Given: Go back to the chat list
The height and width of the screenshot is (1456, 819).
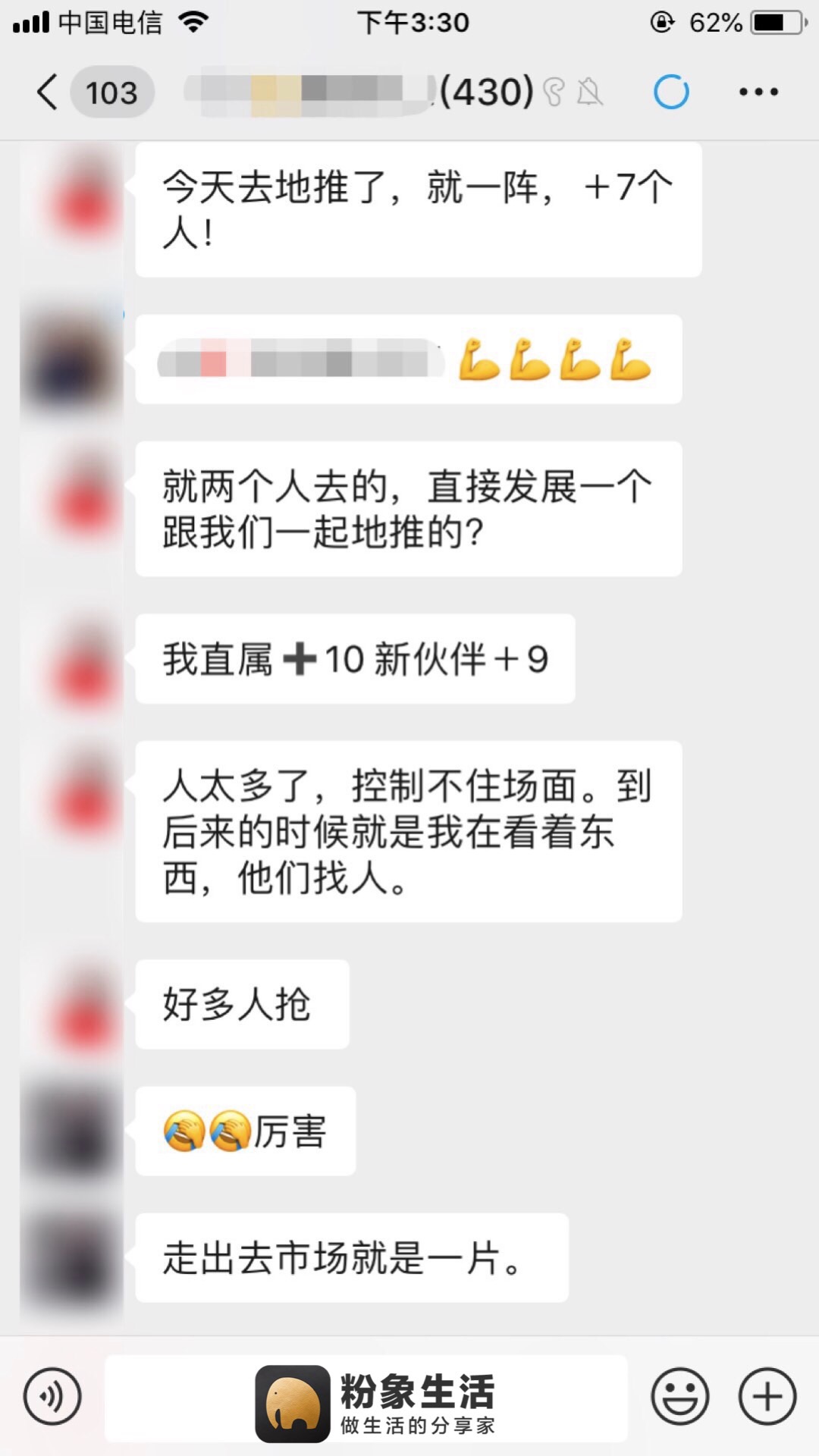Looking at the screenshot, I should pos(47,93).
